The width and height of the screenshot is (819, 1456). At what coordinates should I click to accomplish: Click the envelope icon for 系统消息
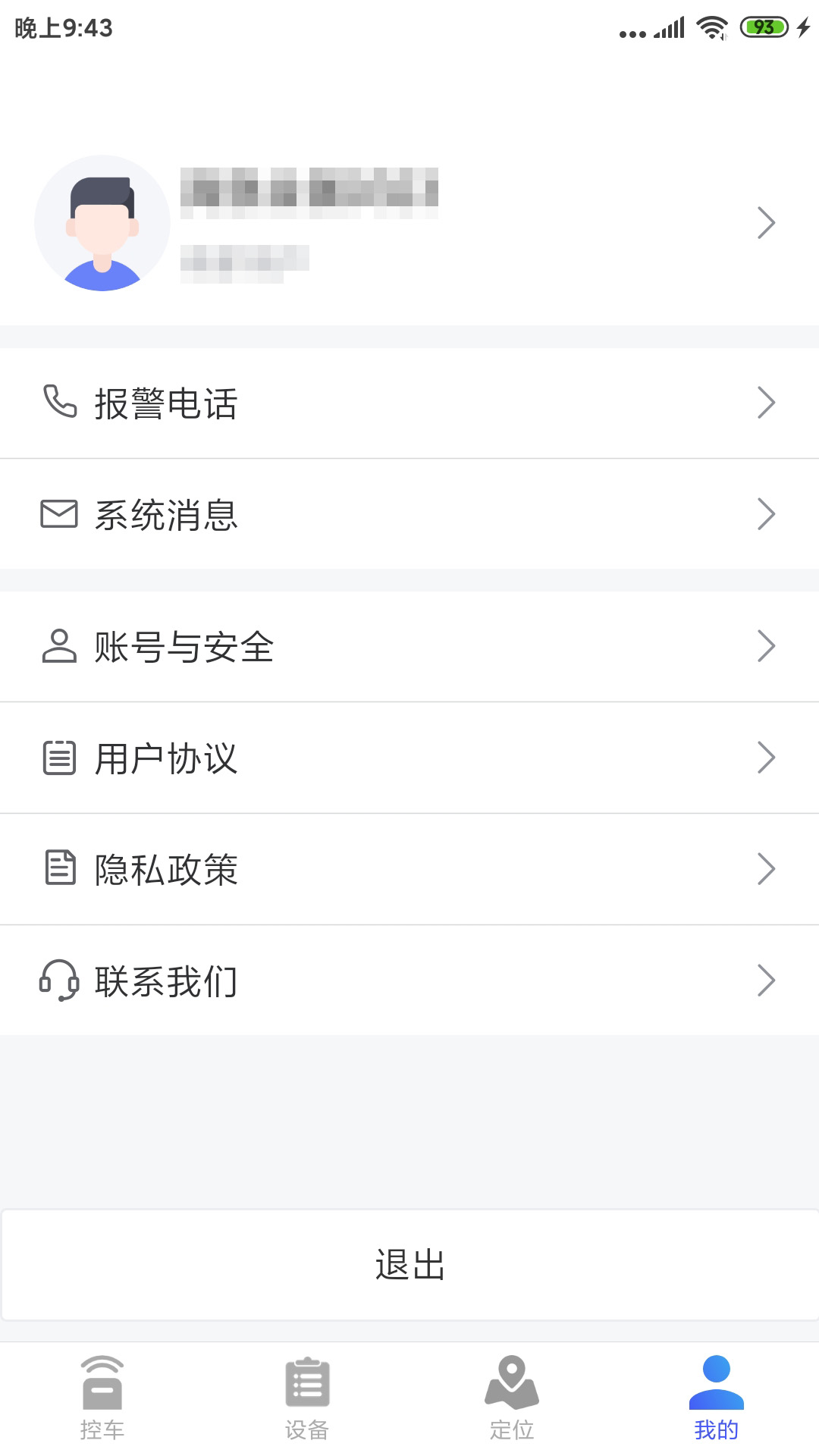click(x=58, y=514)
